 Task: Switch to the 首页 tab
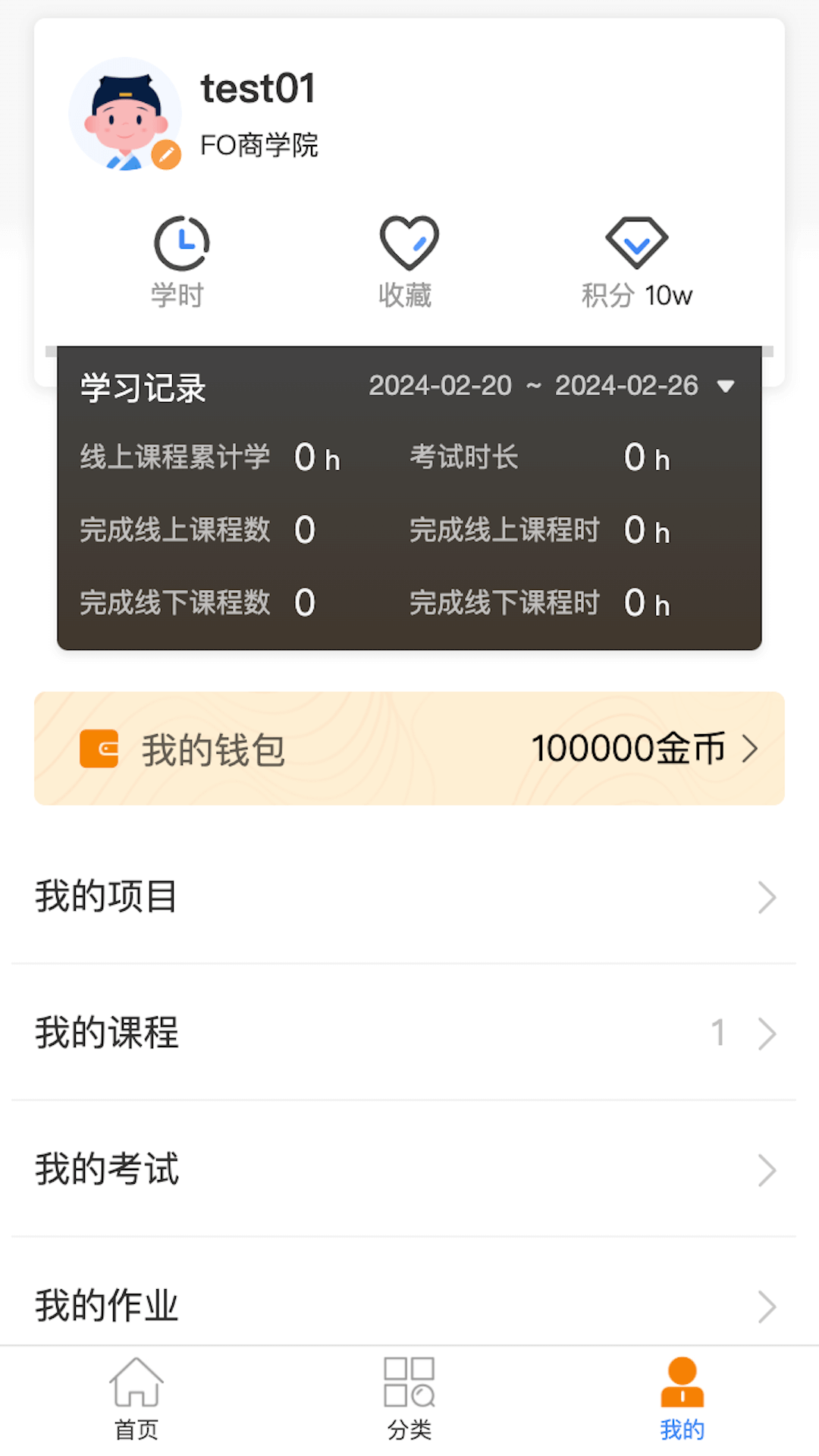(x=136, y=1403)
